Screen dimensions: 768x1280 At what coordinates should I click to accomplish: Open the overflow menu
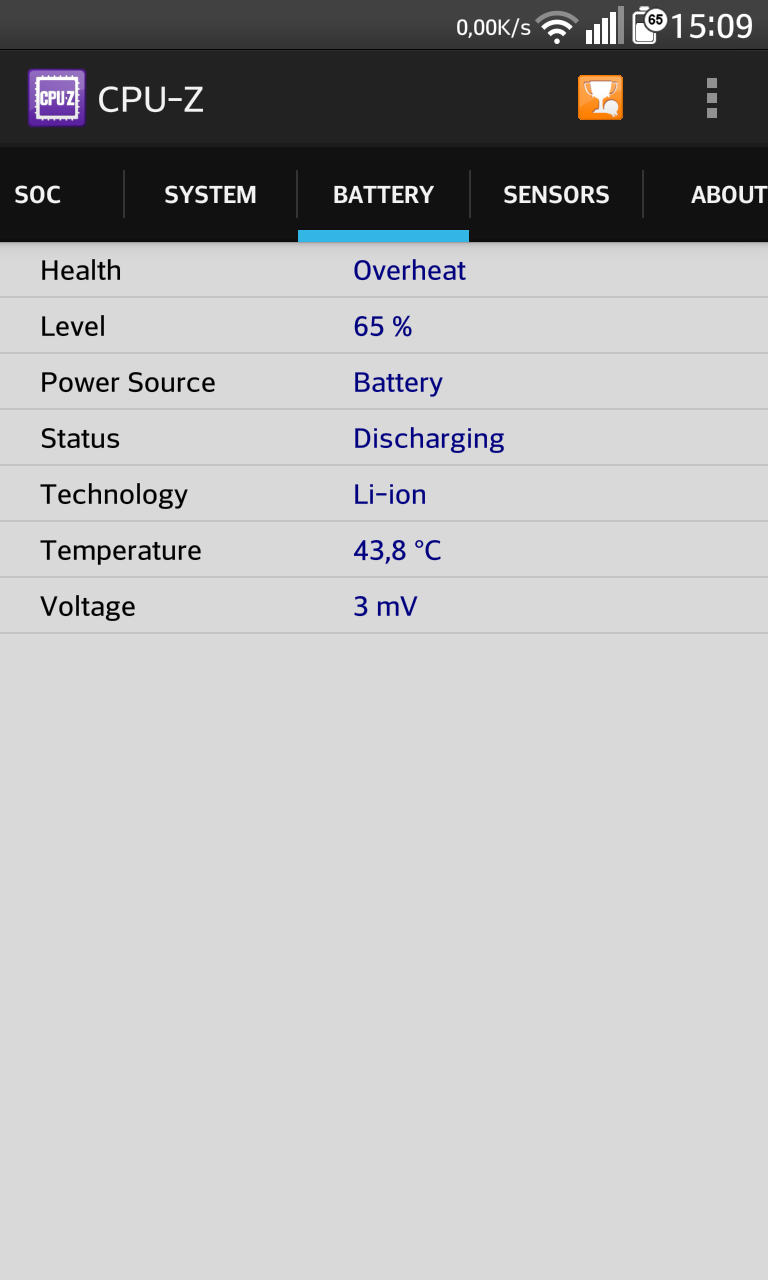[712, 98]
